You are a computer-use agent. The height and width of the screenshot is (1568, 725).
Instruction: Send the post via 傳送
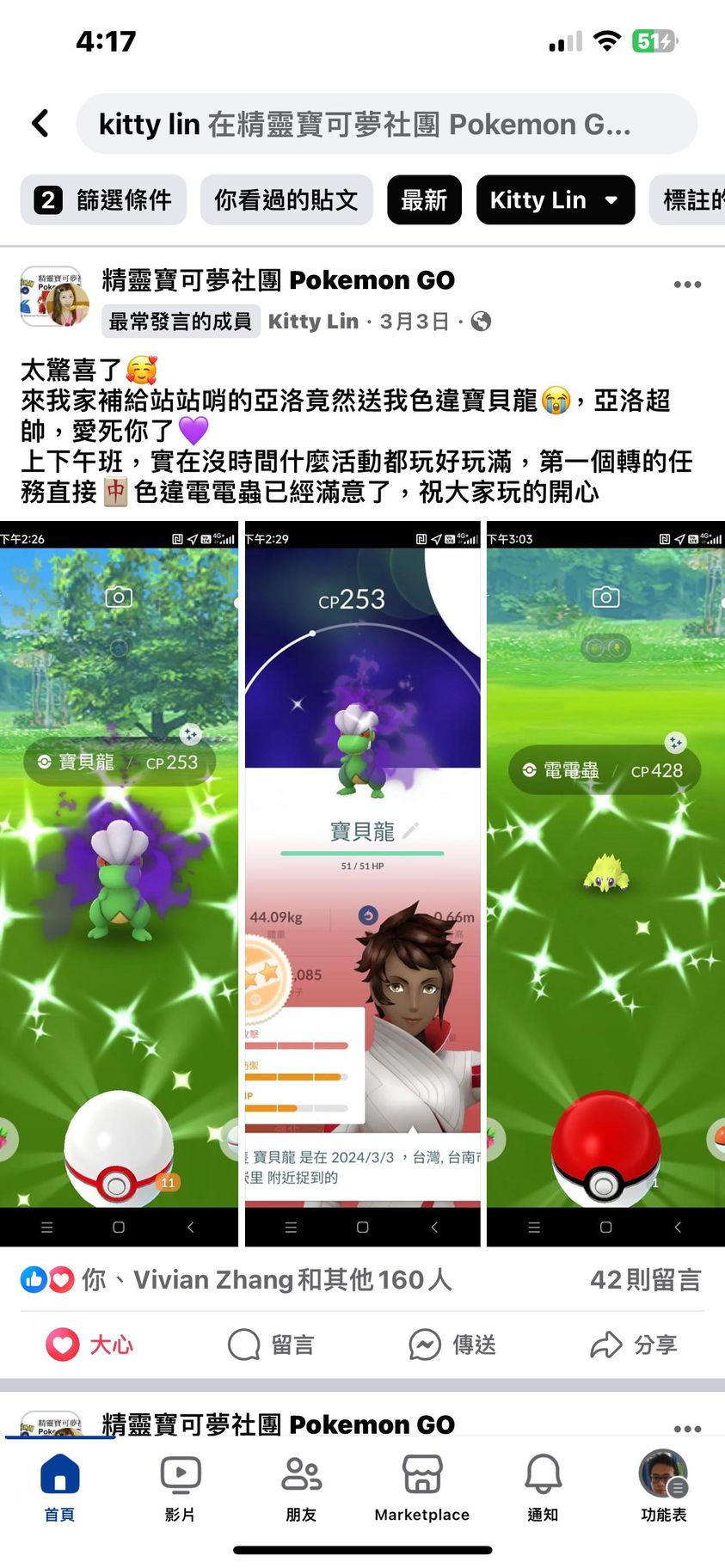[x=452, y=1344]
